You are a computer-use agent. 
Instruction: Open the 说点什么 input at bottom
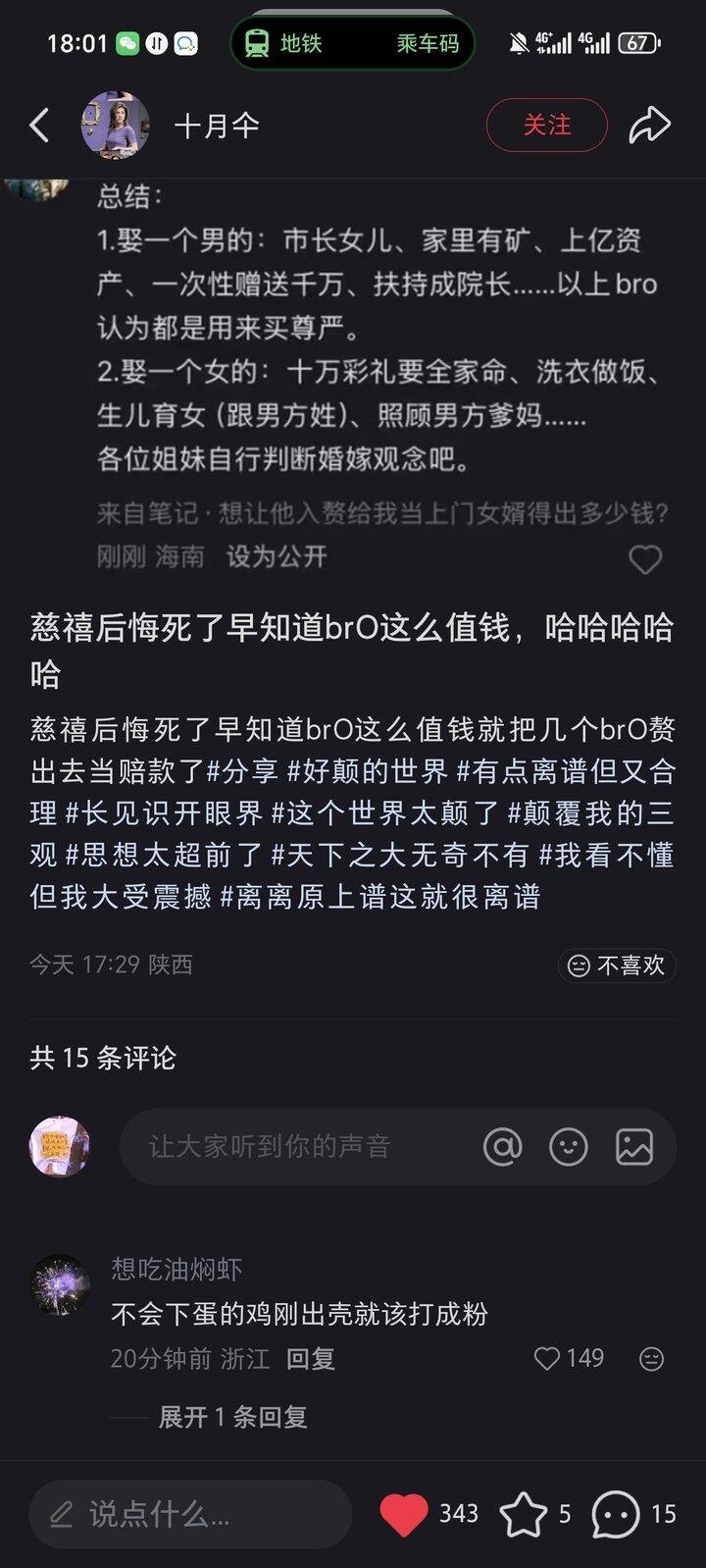(191, 1514)
